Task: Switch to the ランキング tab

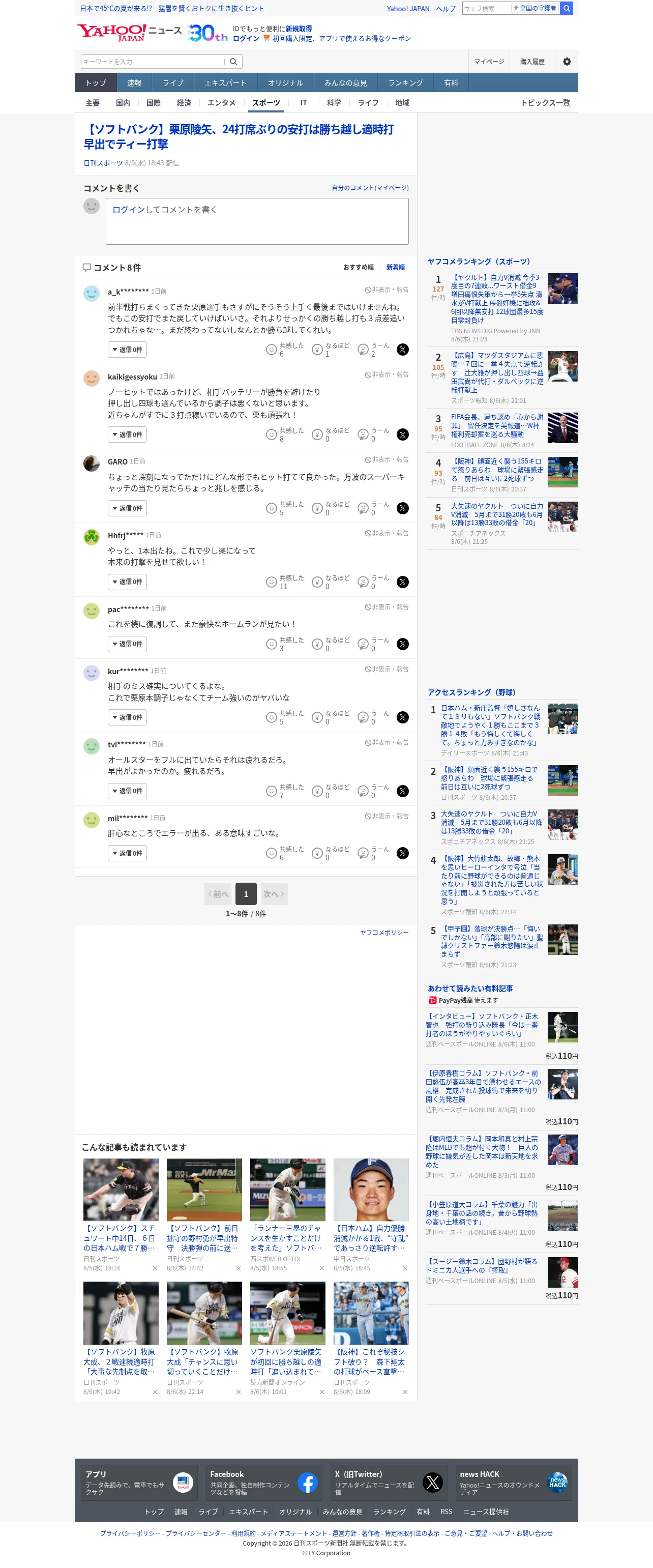Action: (405, 83)
